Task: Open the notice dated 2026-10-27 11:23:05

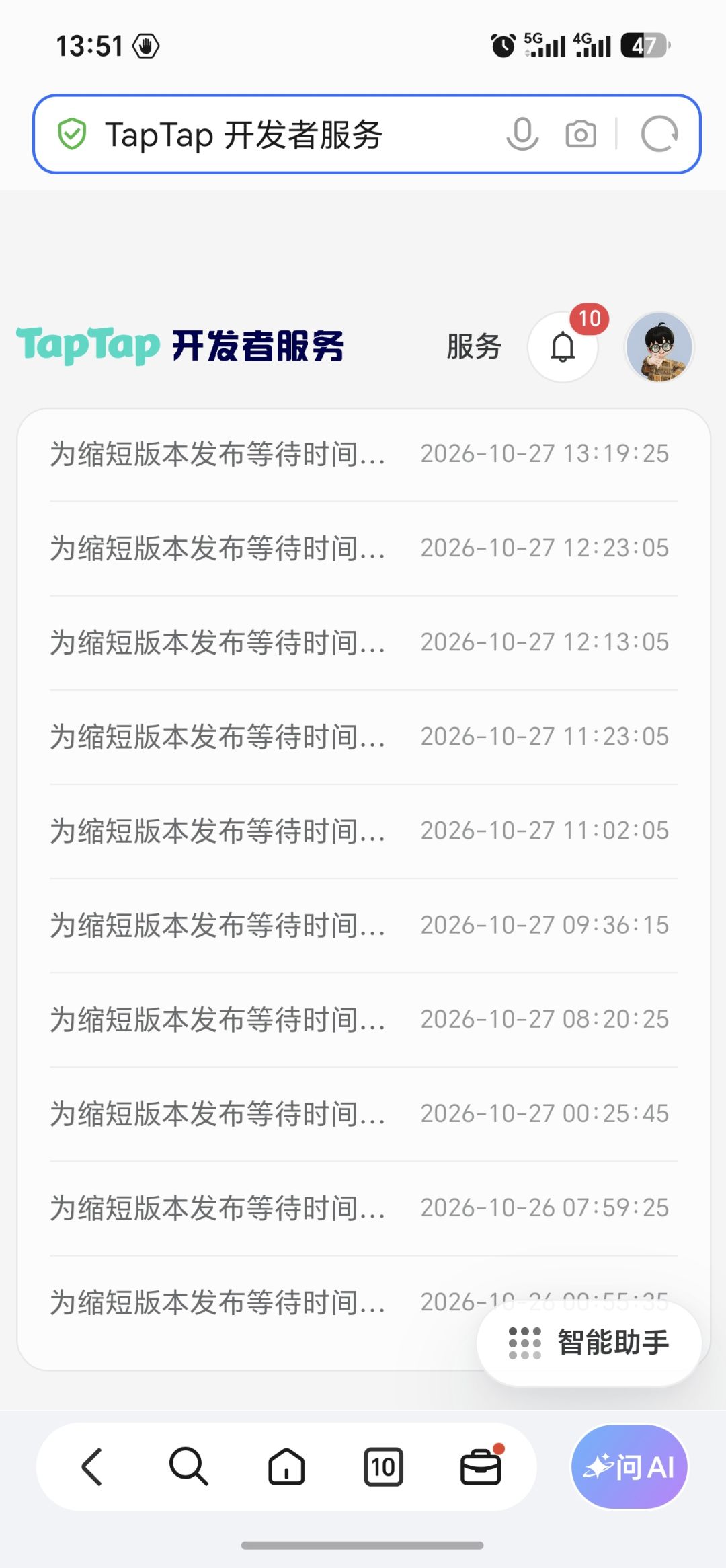Action: click(x=363, y=737)
